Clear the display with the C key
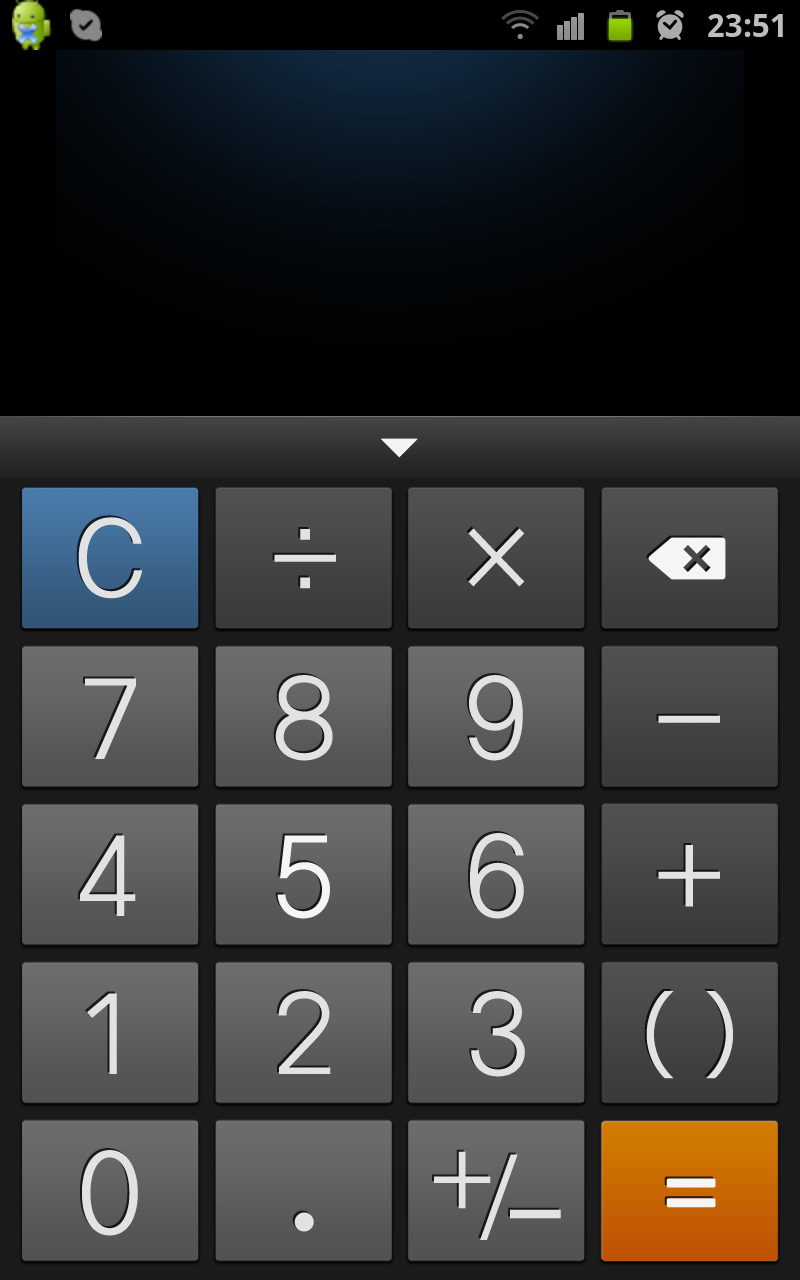 pos(110,558)
